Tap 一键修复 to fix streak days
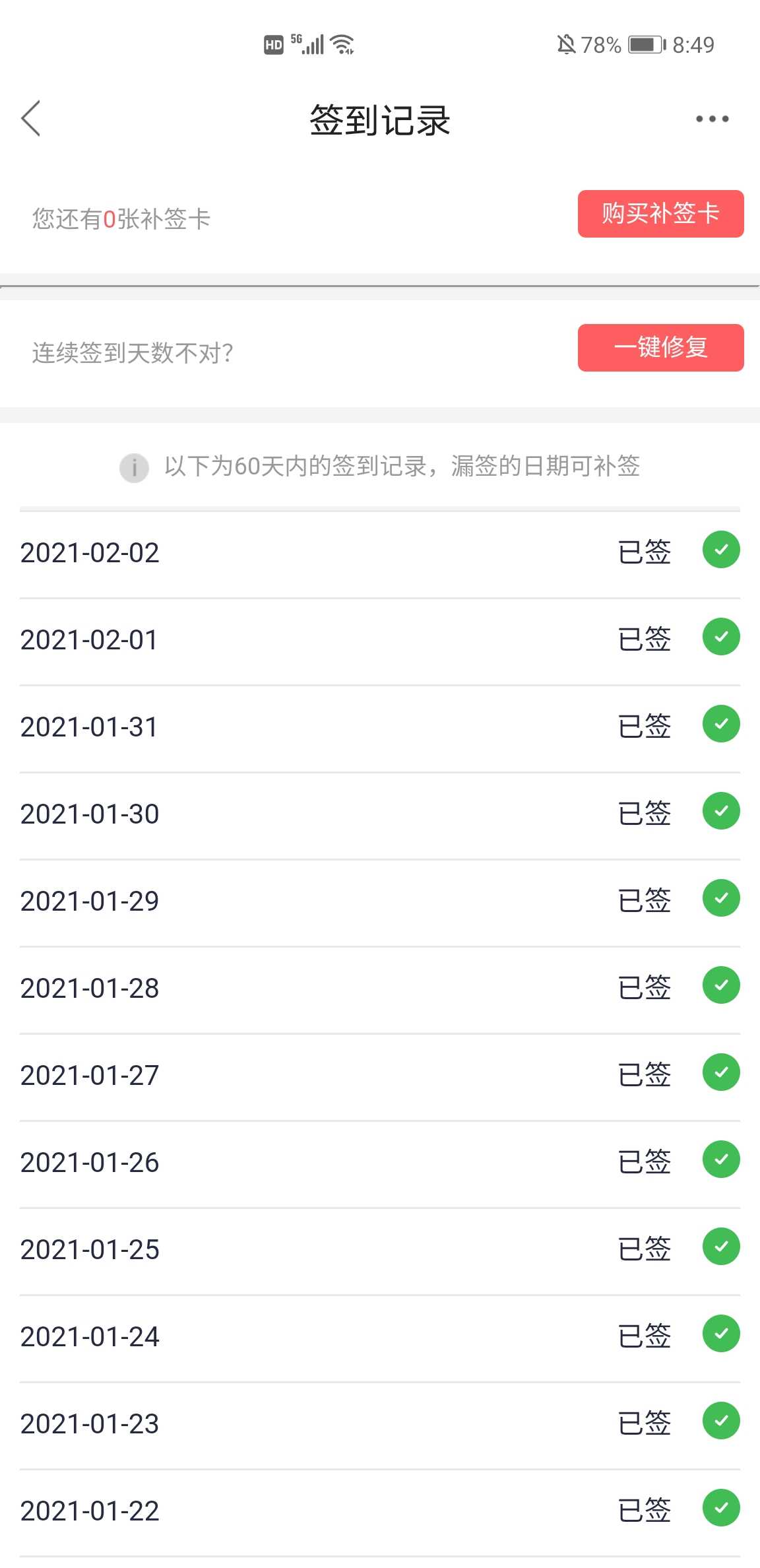This screenshot has width=760, height=1568. click(x=660, y=348)
